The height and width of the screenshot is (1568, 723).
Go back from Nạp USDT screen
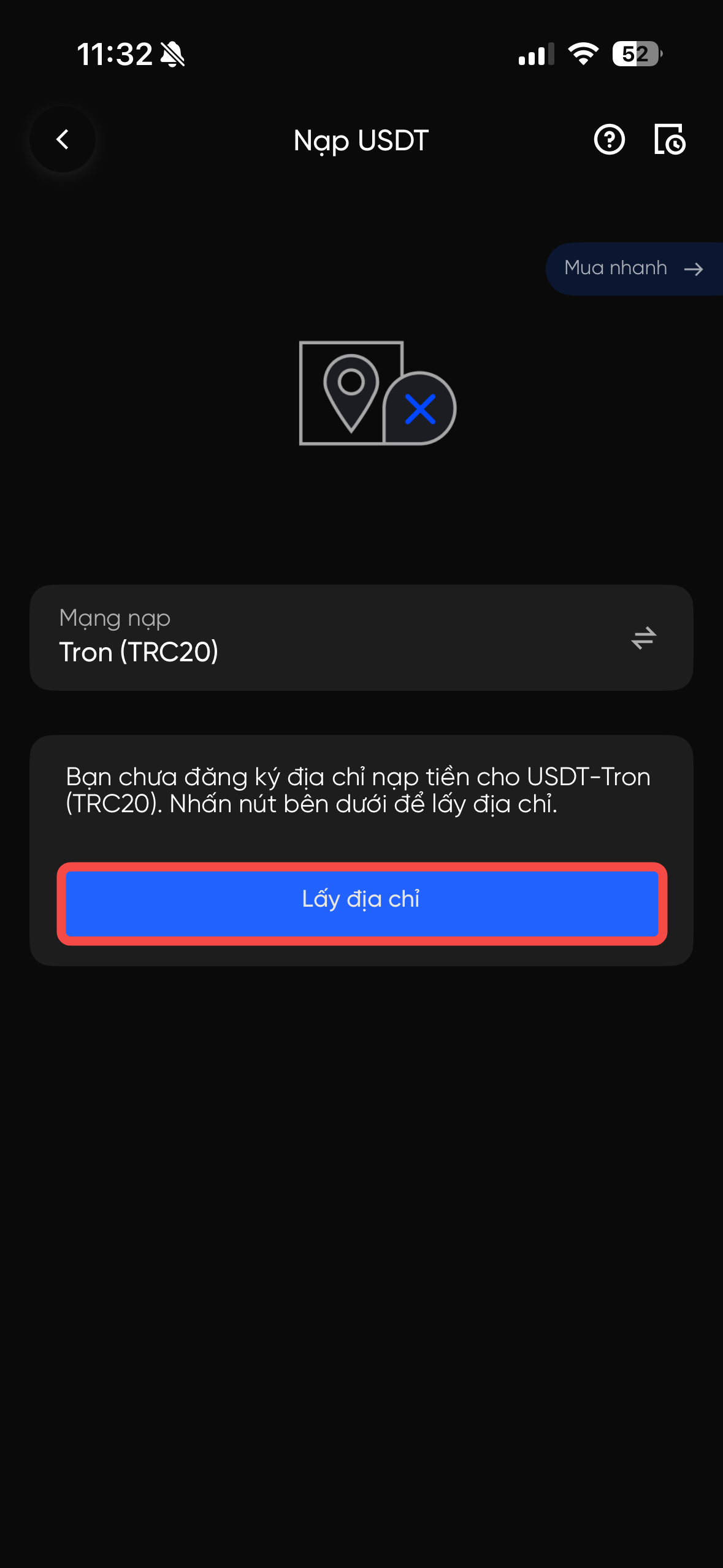(x=63, y=140)
